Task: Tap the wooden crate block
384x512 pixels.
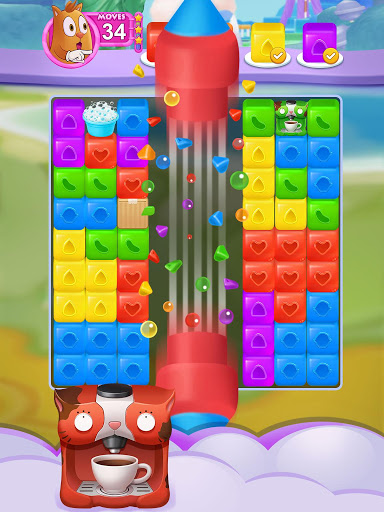Action: [133, 213]
